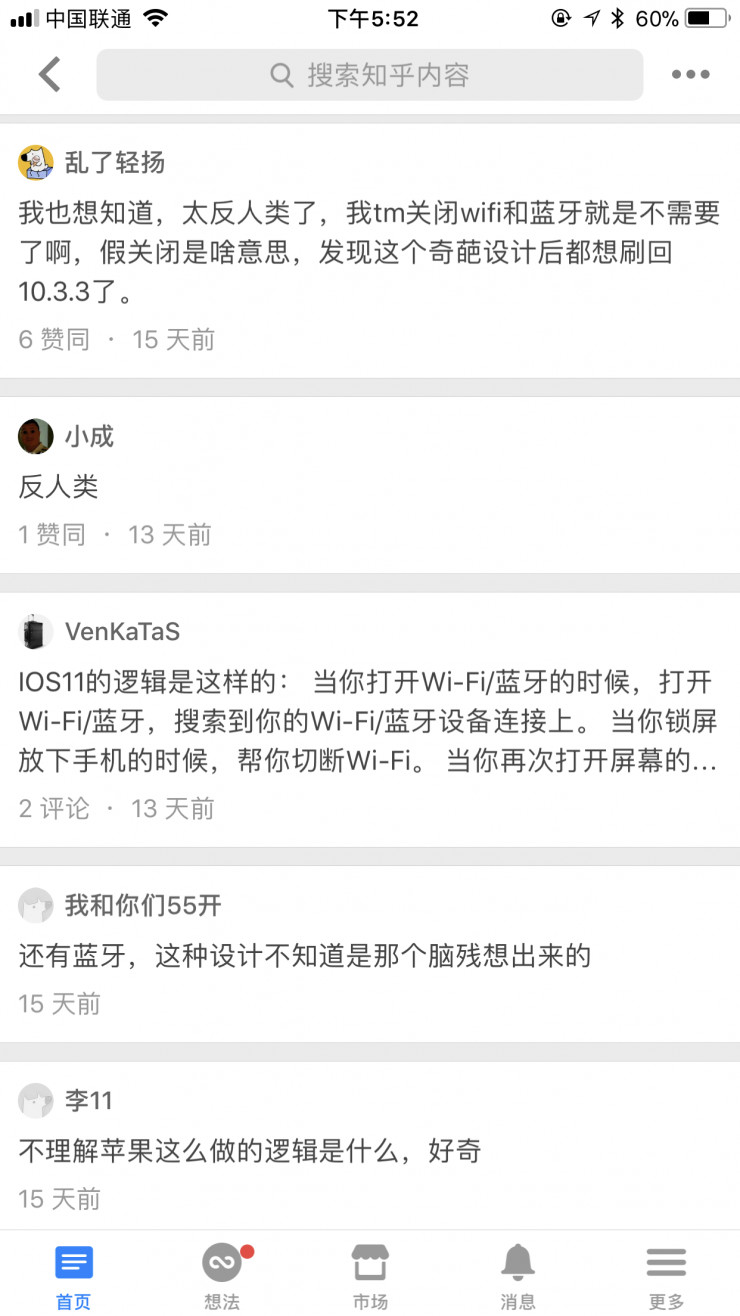This screenshot has height=1316, width=740.
Task: Tap the 搜索知乎内容 search box
Action: (x=369, y=75)
